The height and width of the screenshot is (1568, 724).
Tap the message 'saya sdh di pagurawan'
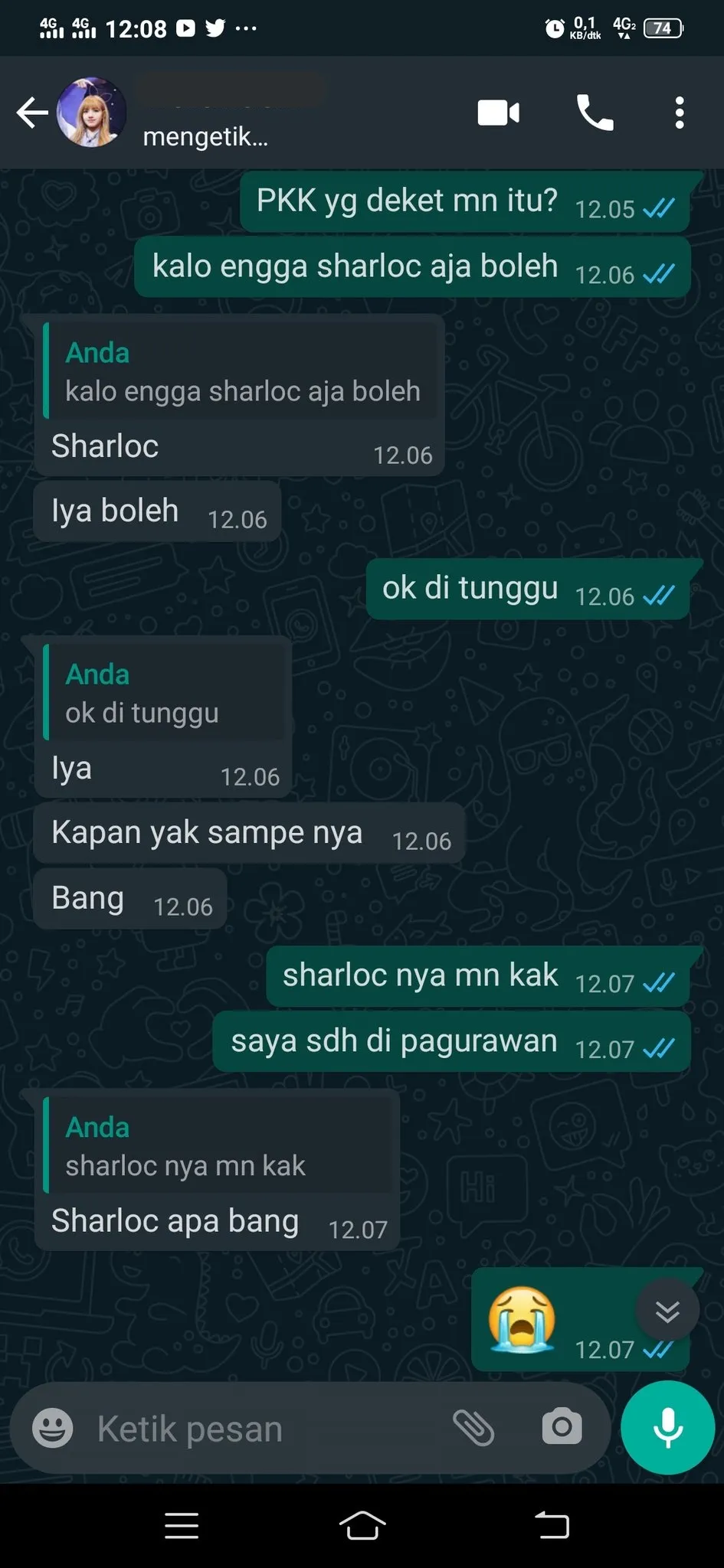click(x=394, y=1040)
